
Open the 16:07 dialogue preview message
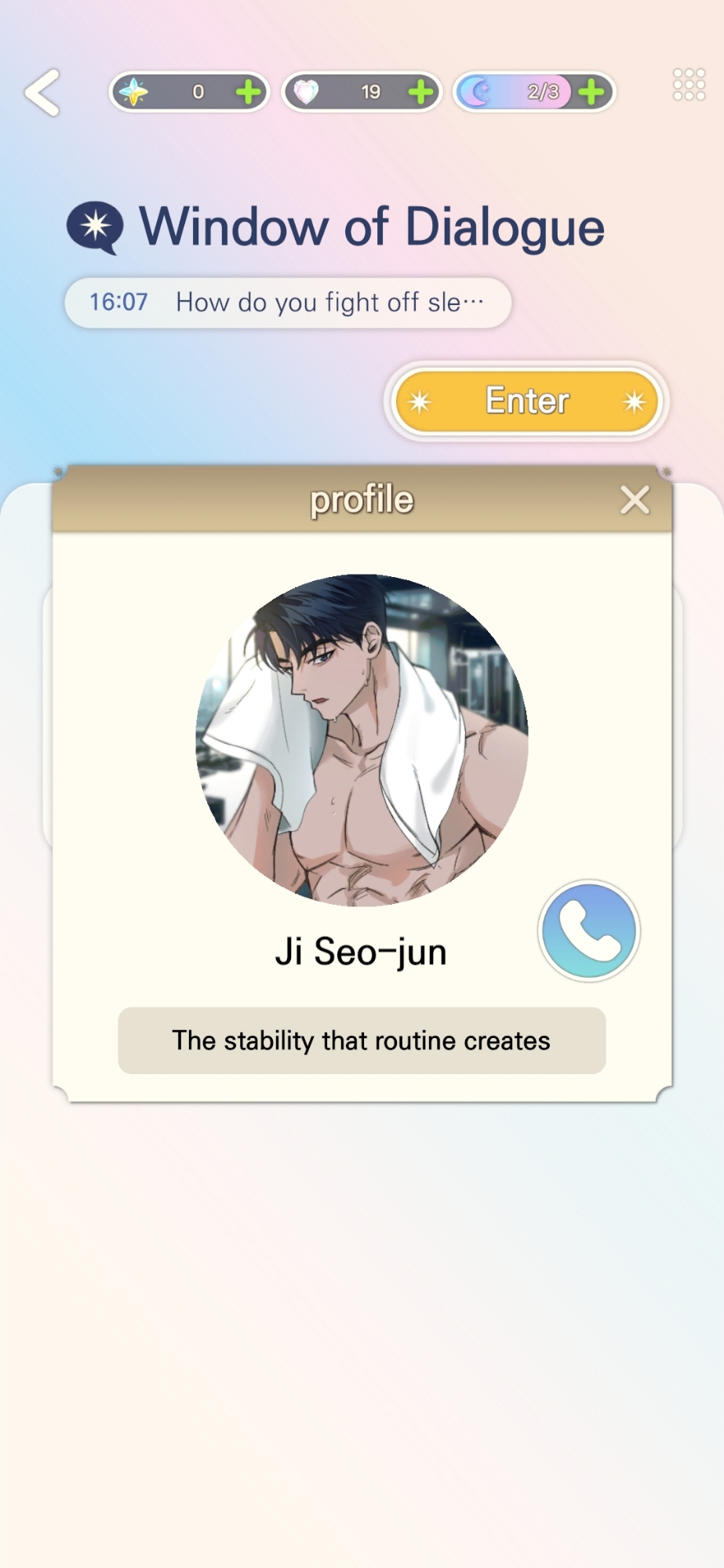tap(288, 303)
